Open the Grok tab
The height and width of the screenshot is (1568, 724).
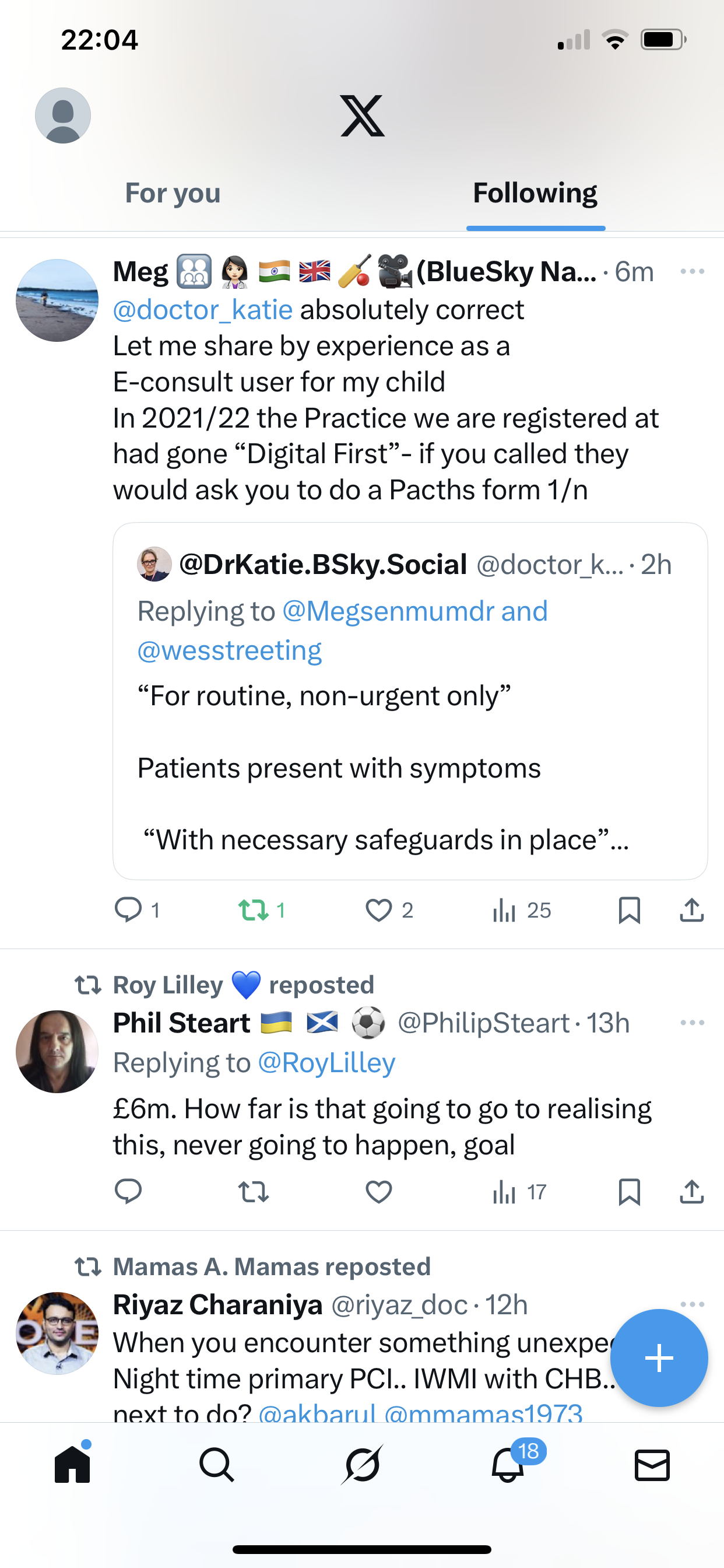(362, 1465)
